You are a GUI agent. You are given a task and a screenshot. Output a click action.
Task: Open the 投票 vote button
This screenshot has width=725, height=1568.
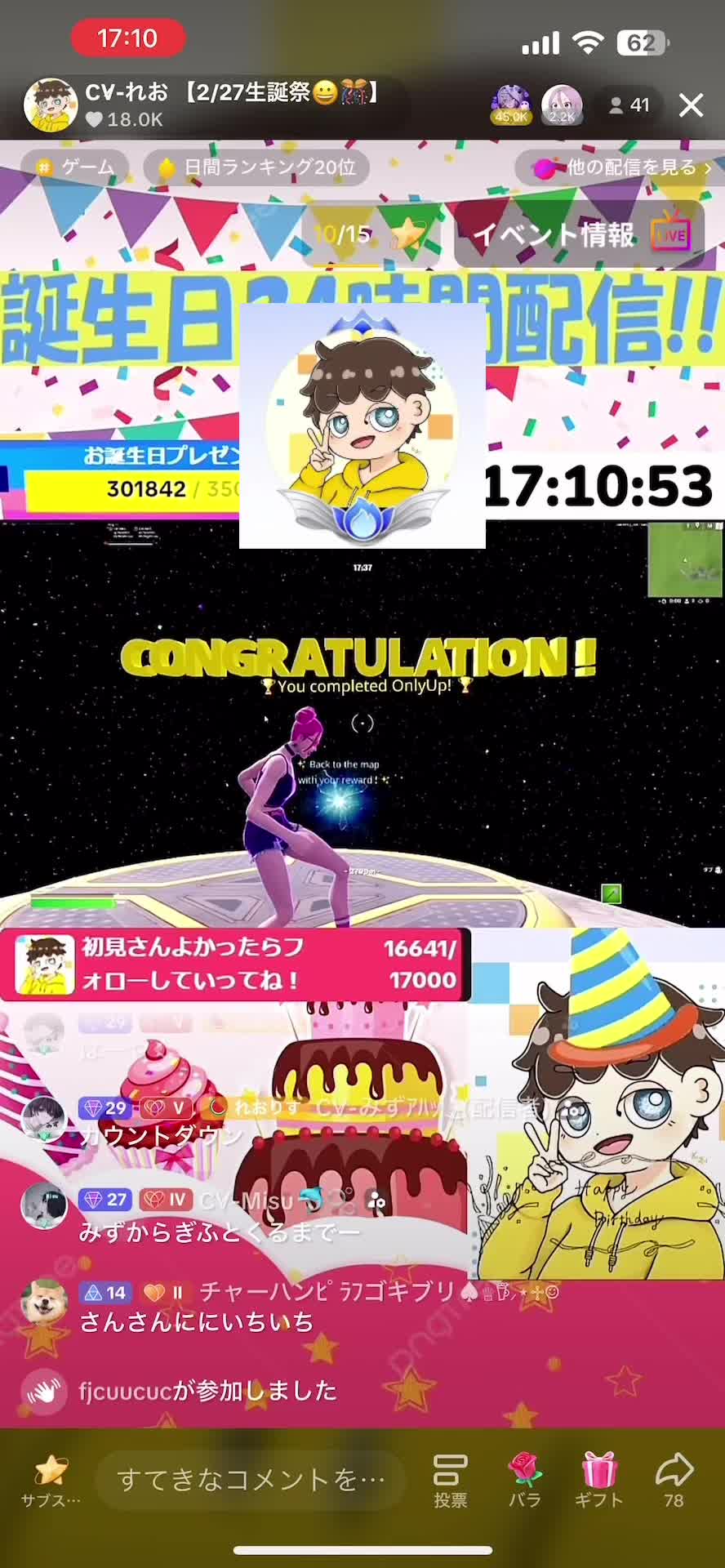click(450, 1479)
